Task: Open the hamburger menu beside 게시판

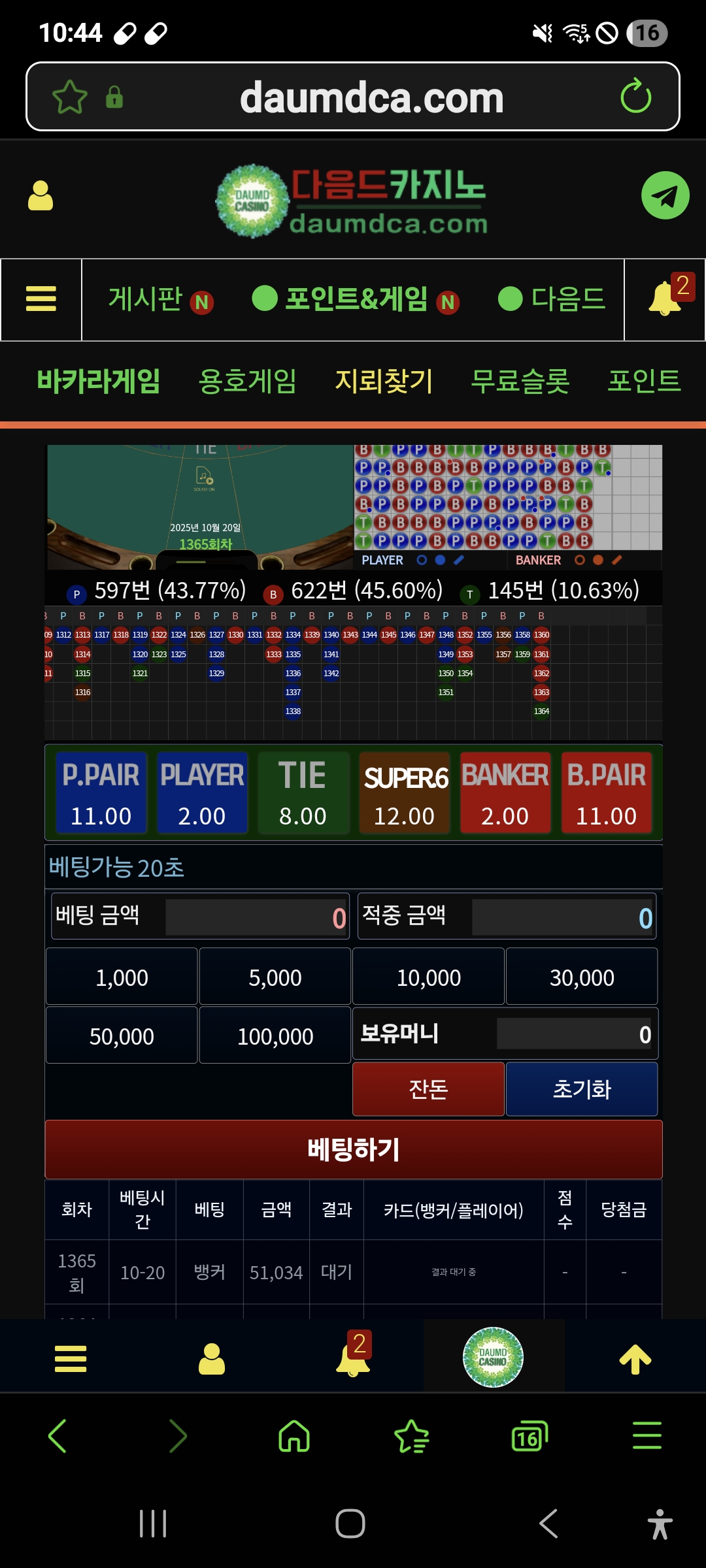Action: click(41, 299)
